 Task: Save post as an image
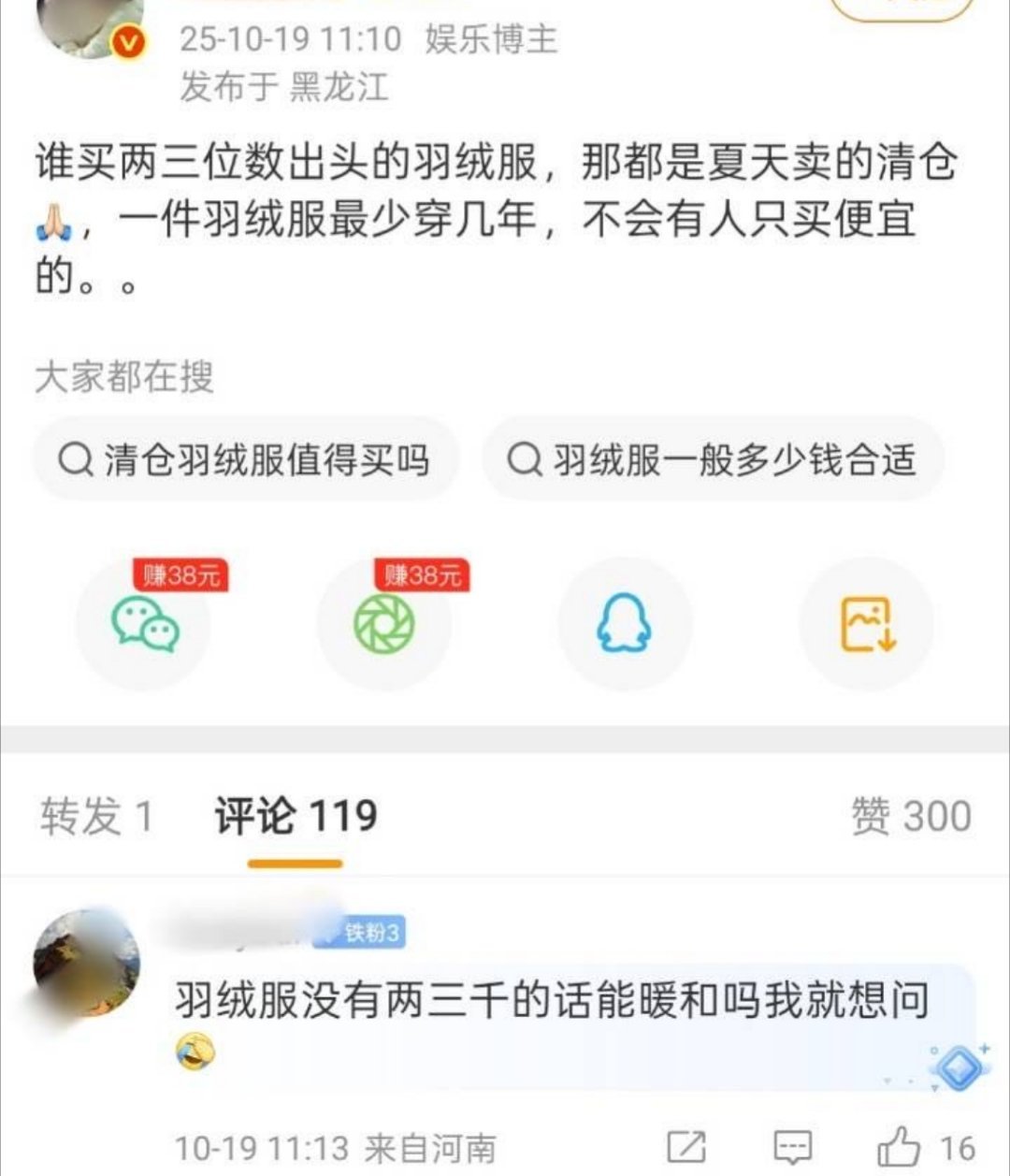click(867, 624)
